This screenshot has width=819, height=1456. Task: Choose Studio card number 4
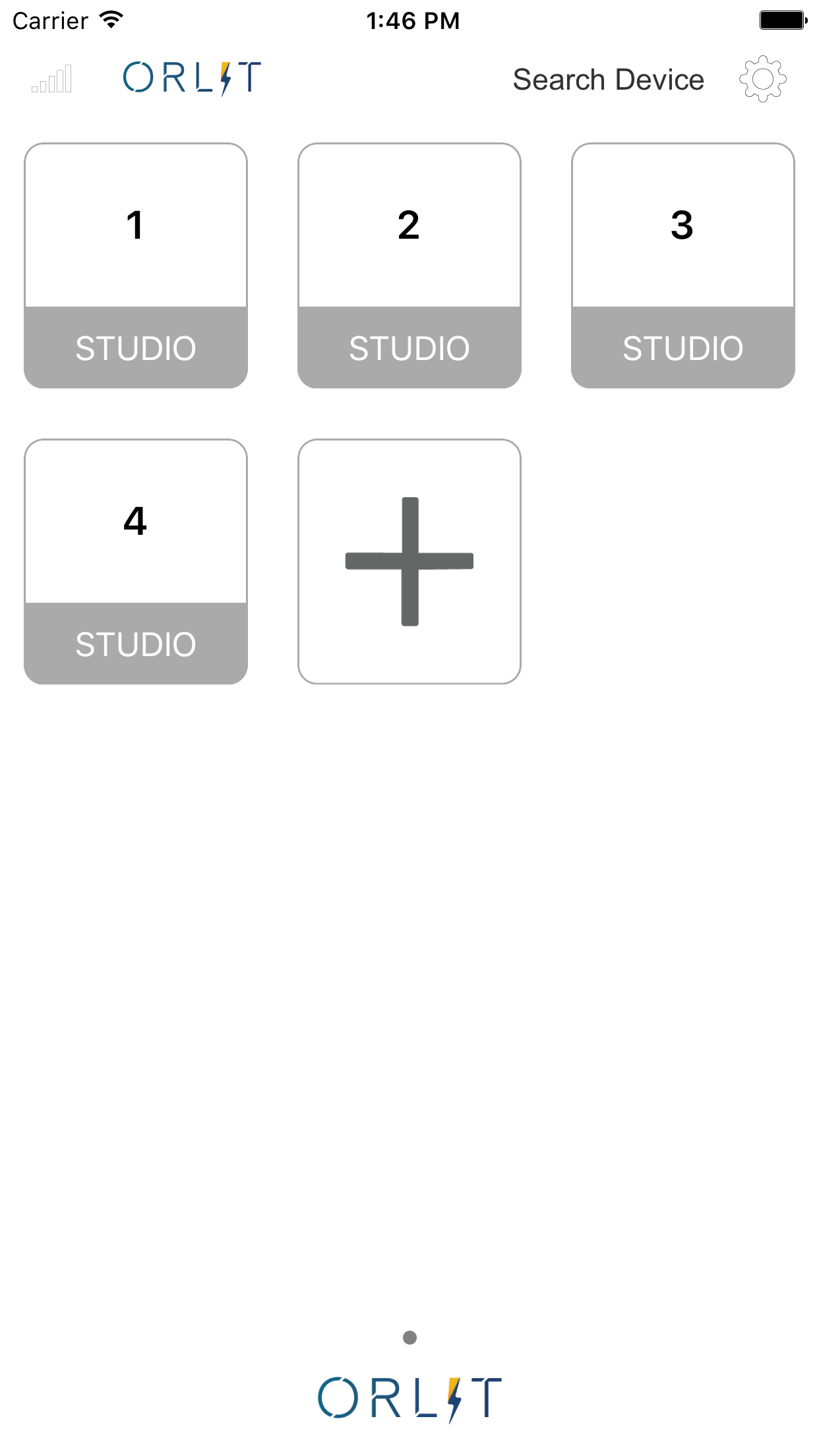click(x=136, y=562)
